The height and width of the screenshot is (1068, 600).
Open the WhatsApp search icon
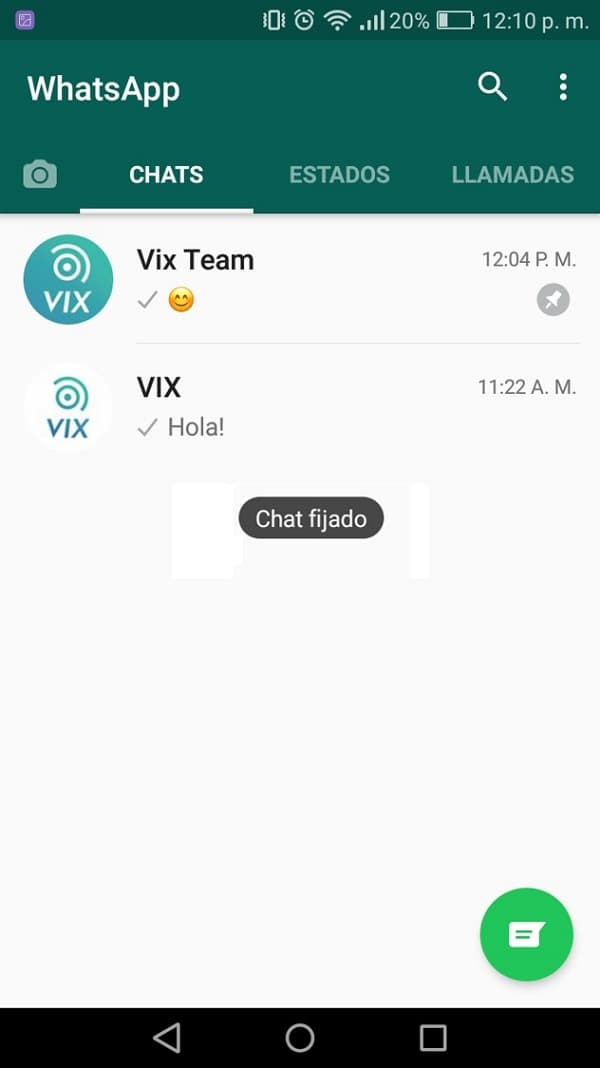pos(492,87)
